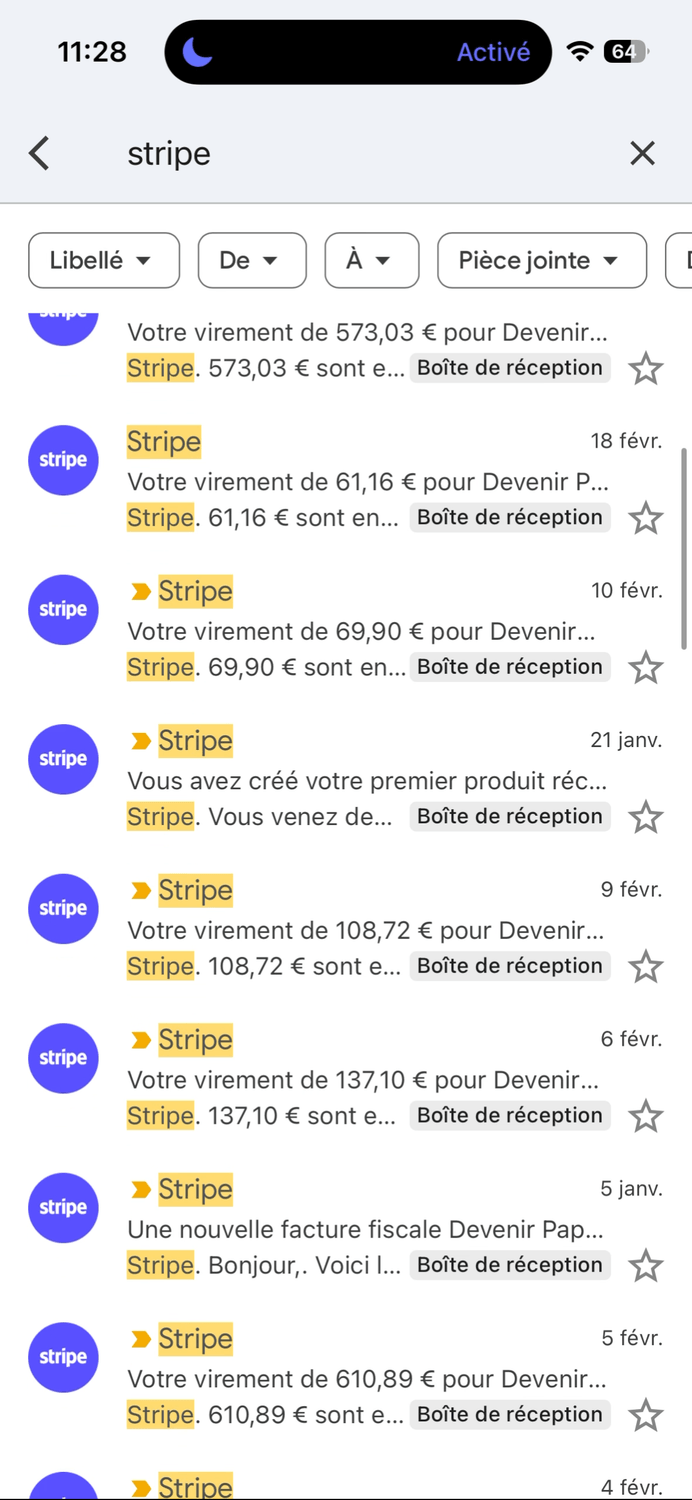Screen dimensions: 692x1500
Task: Filter by Pièce jointe
Action: point(541,261)
